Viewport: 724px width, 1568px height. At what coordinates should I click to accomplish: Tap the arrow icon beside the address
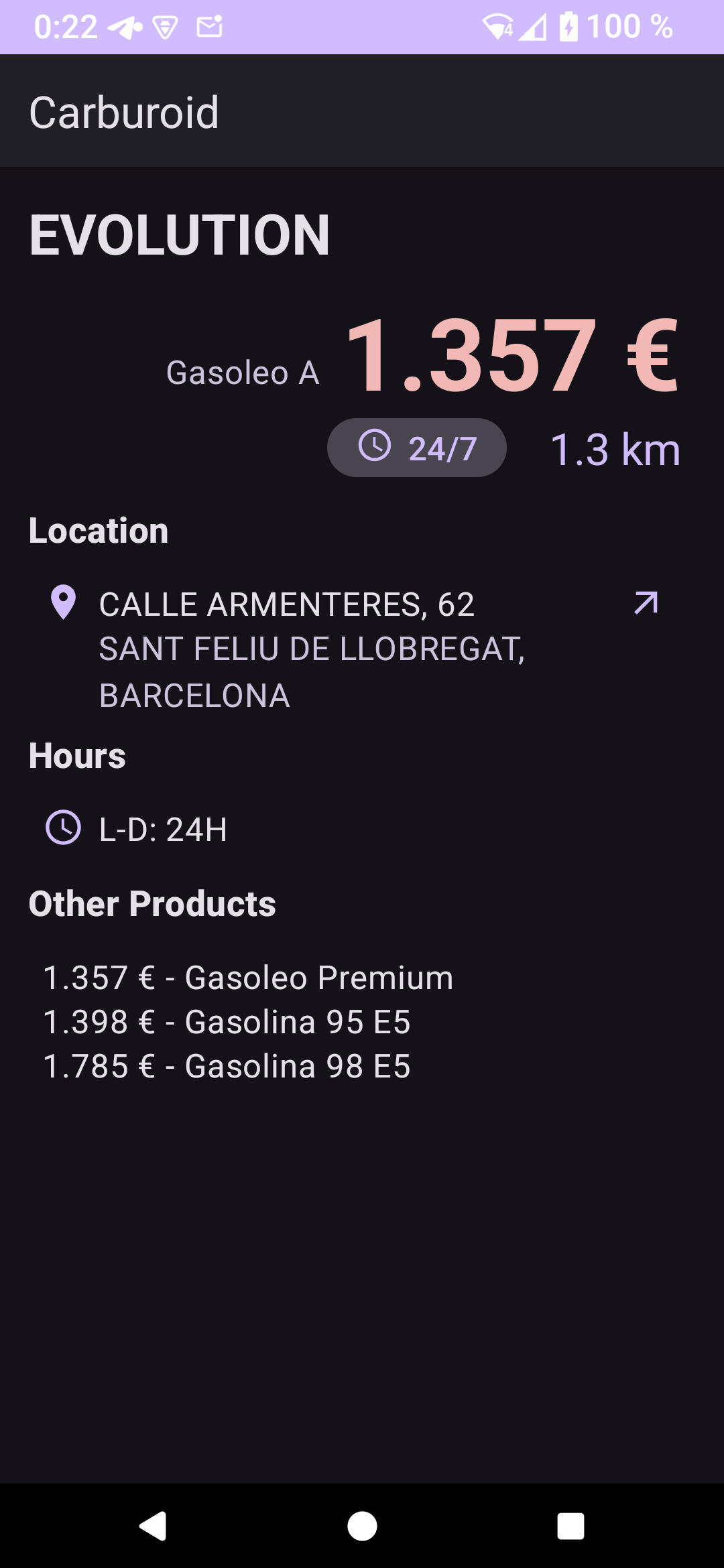point(646,603)
